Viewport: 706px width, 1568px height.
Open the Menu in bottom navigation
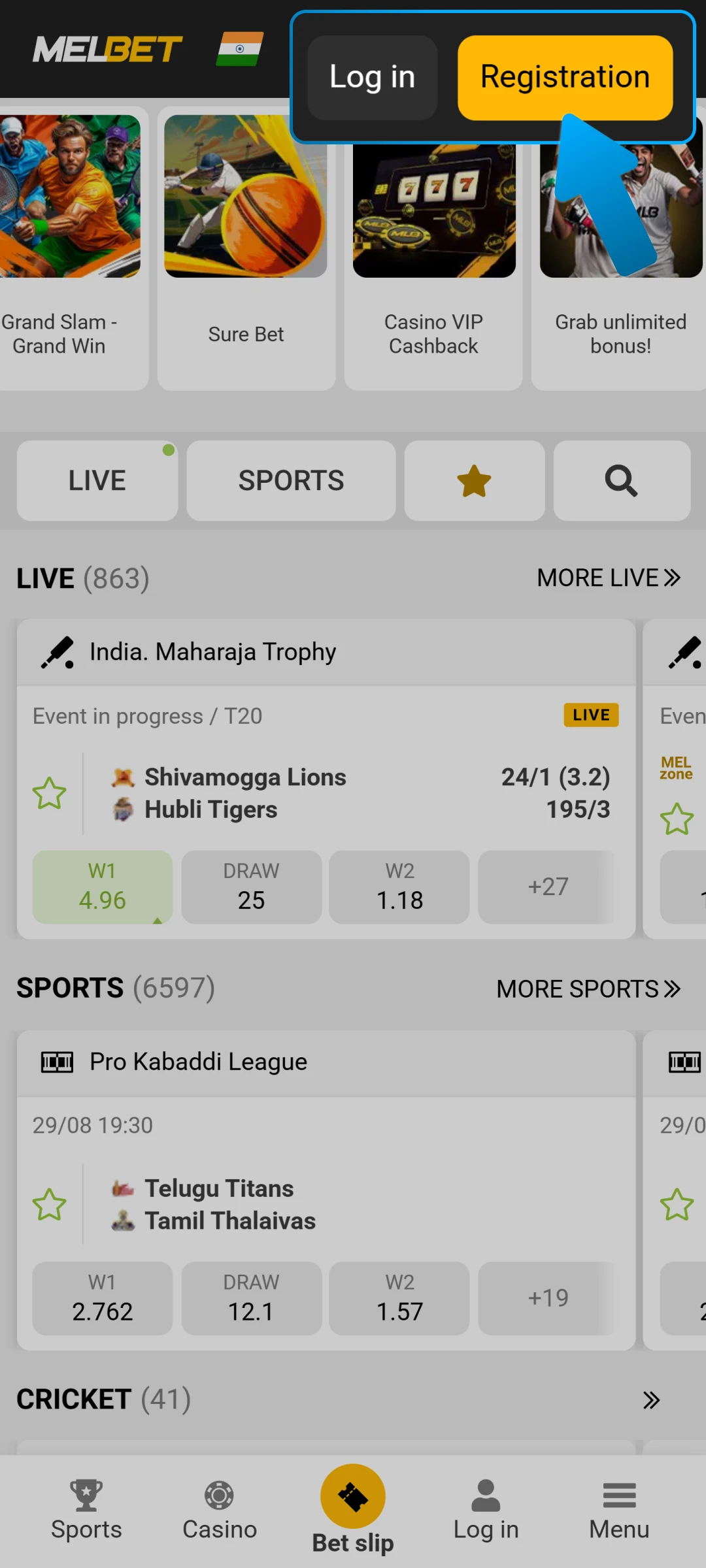[619, 1511]
